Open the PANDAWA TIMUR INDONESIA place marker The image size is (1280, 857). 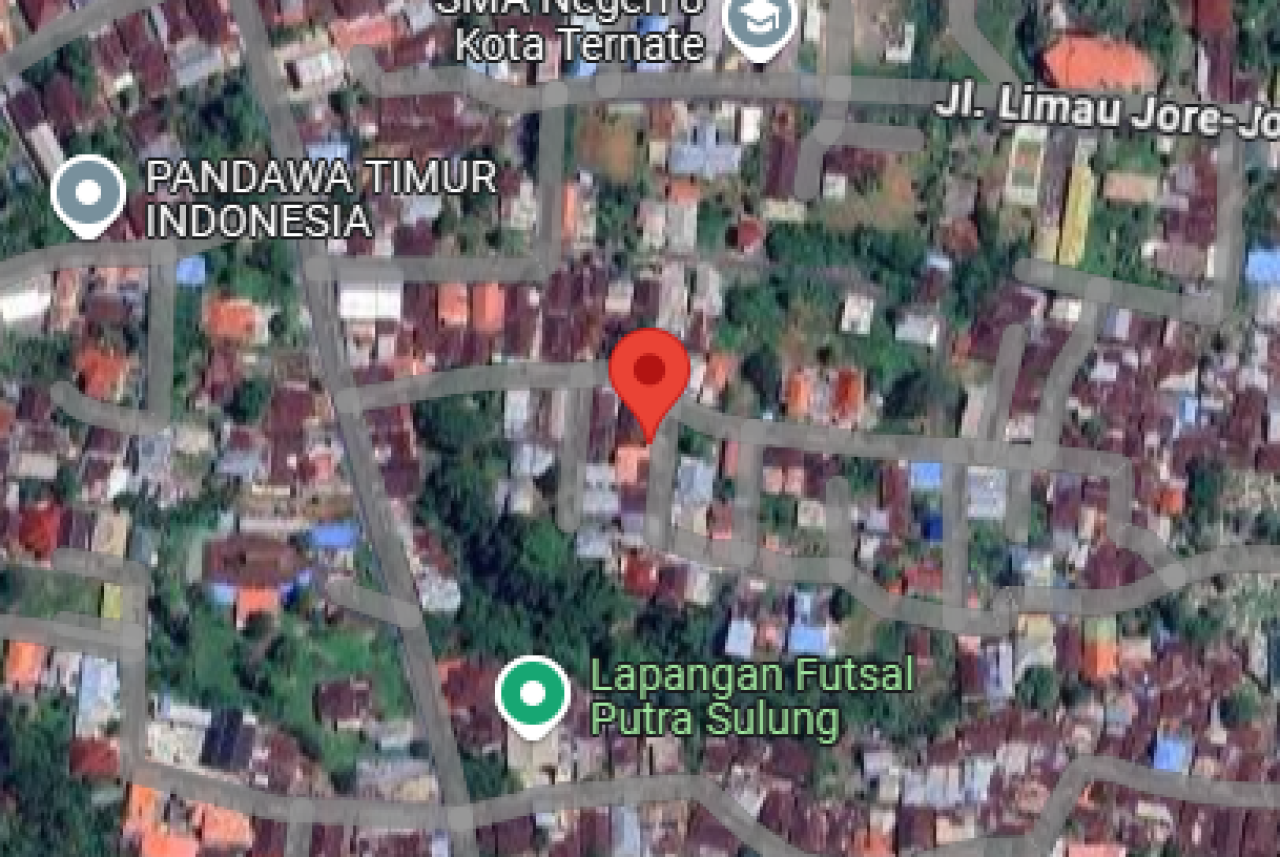coord(88,192)
